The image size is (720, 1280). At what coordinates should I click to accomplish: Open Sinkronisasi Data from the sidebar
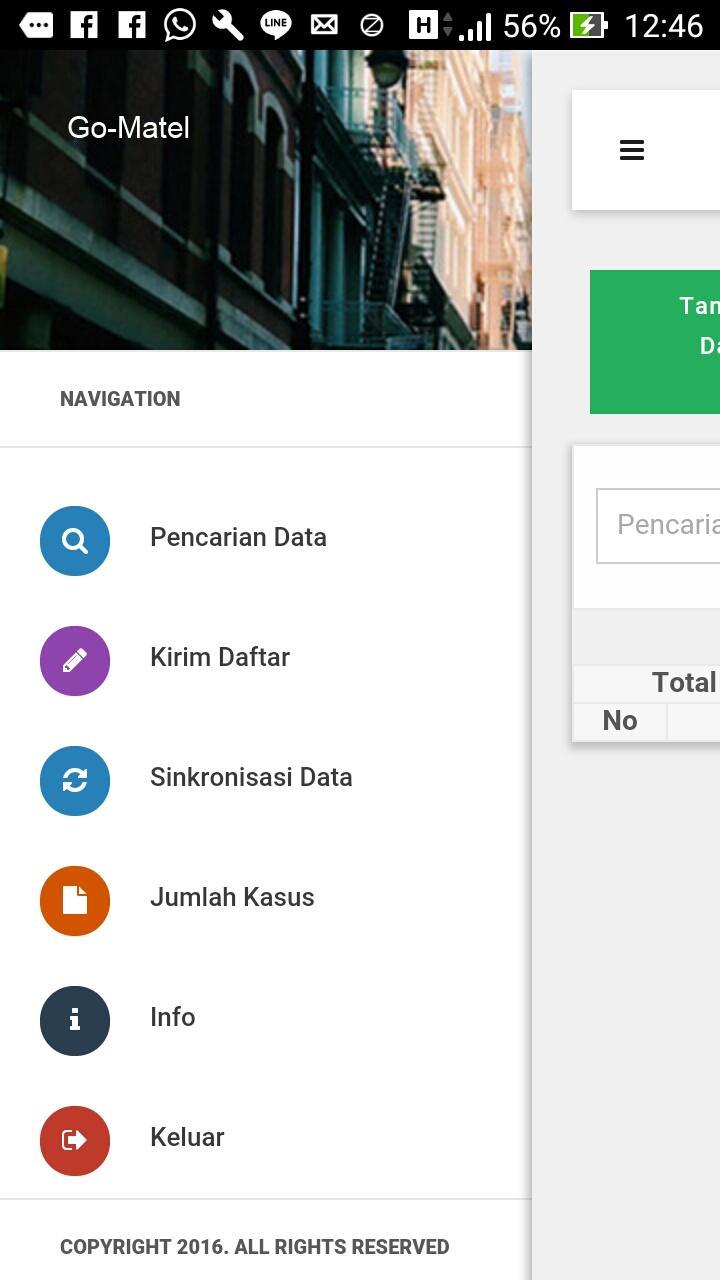click(251, 777)
